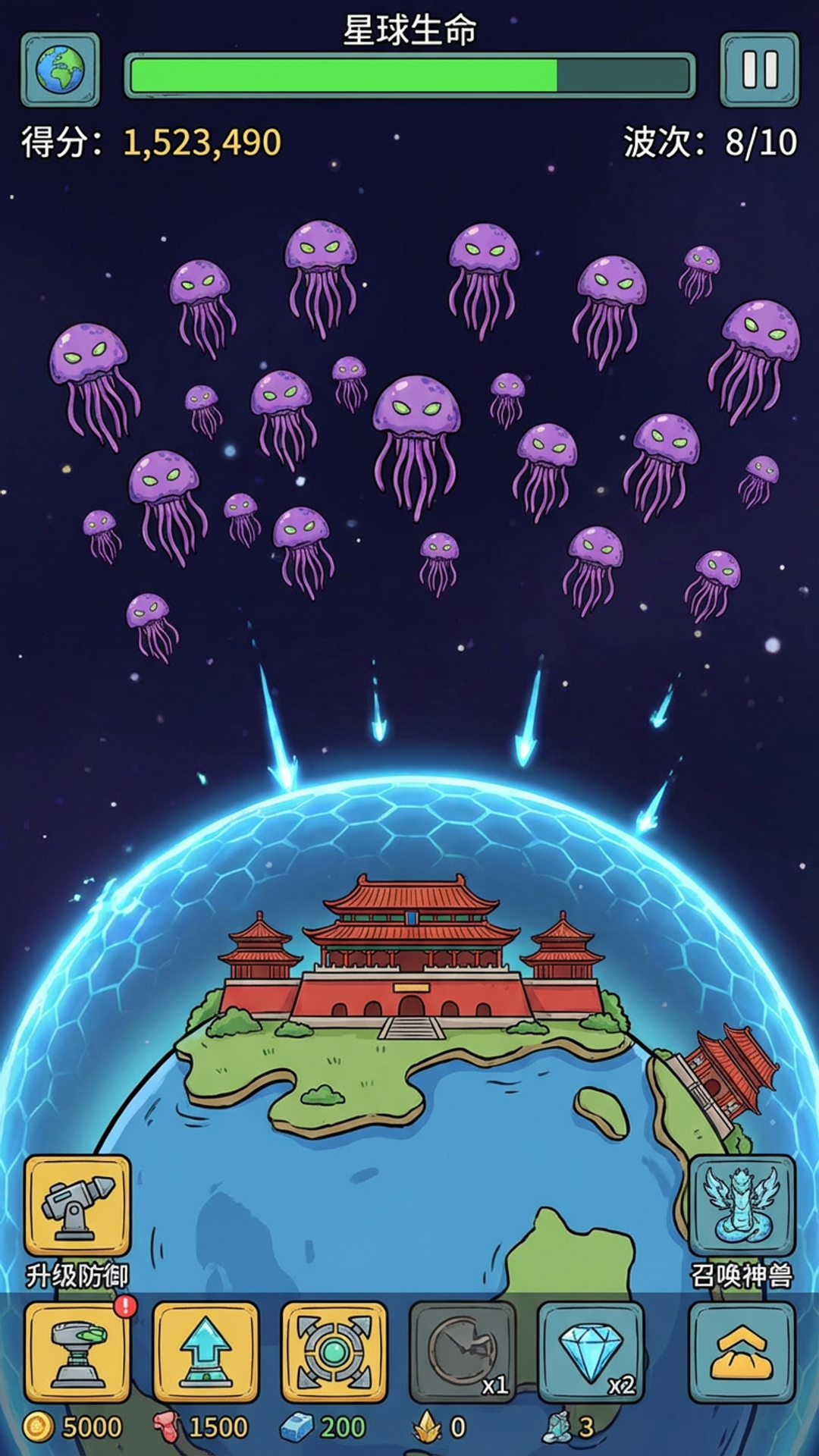Activate the green target-expand ability
Viewport: 819px width, 1456px height.
click(334, 1352)
